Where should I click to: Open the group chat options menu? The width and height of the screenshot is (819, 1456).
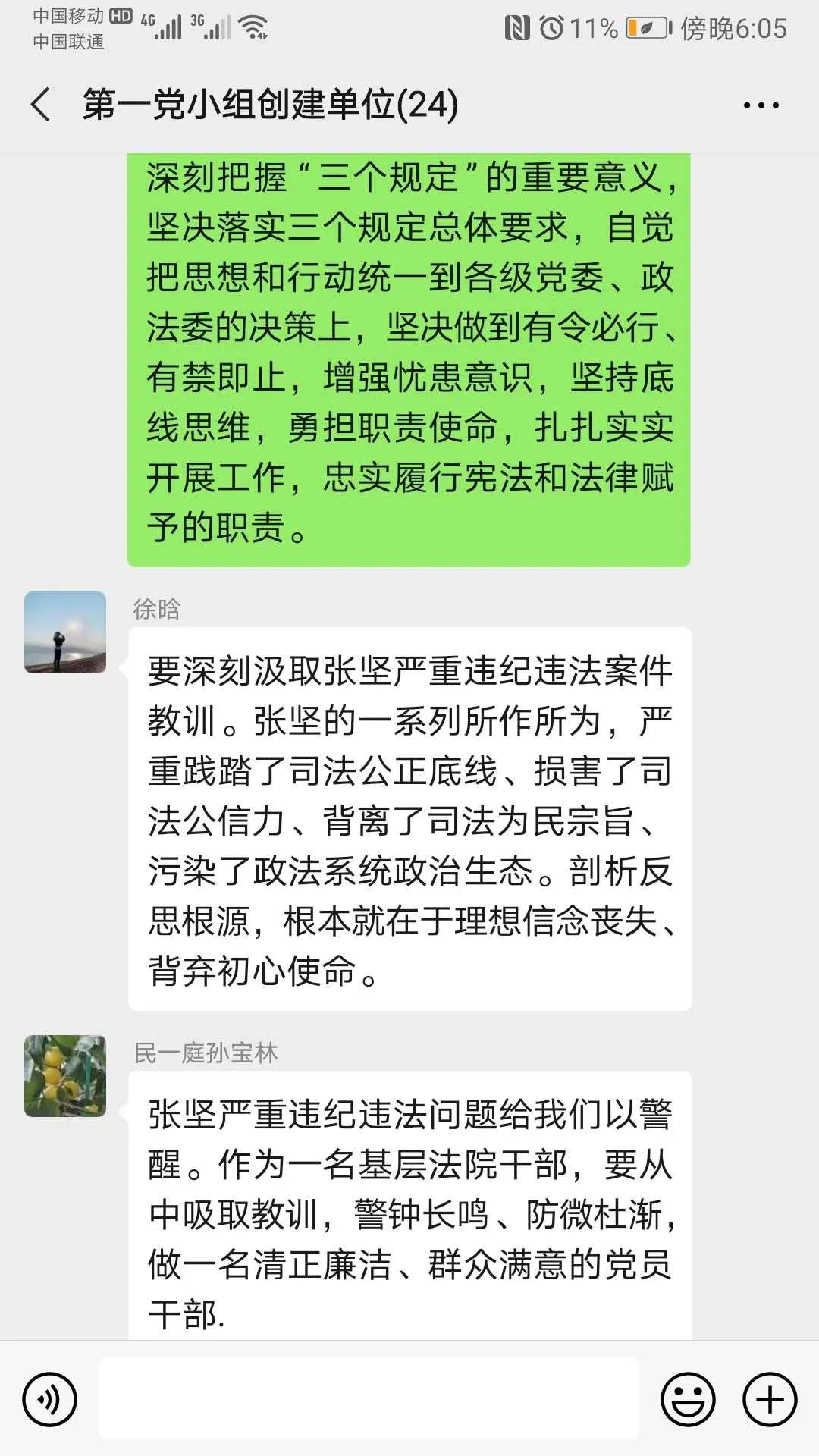[761, 105]
